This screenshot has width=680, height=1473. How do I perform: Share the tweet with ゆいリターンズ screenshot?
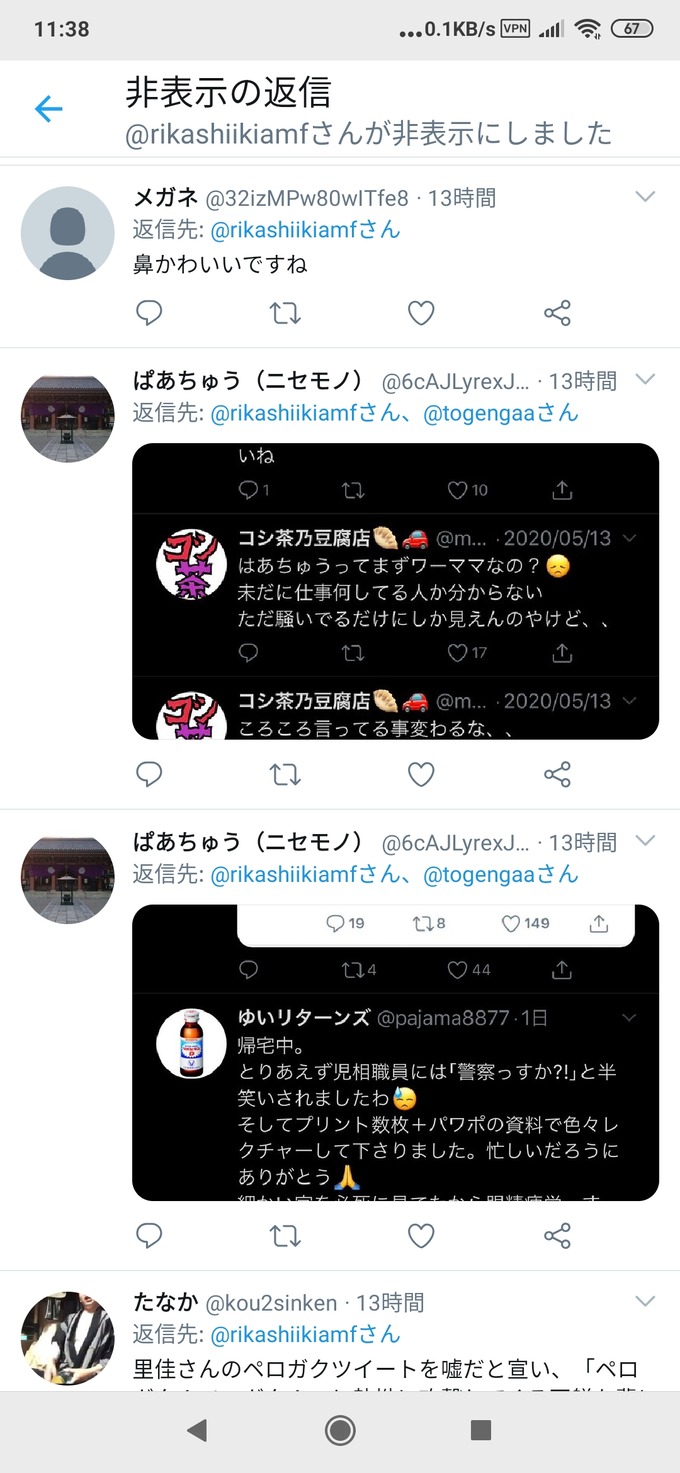[557, 1235]
